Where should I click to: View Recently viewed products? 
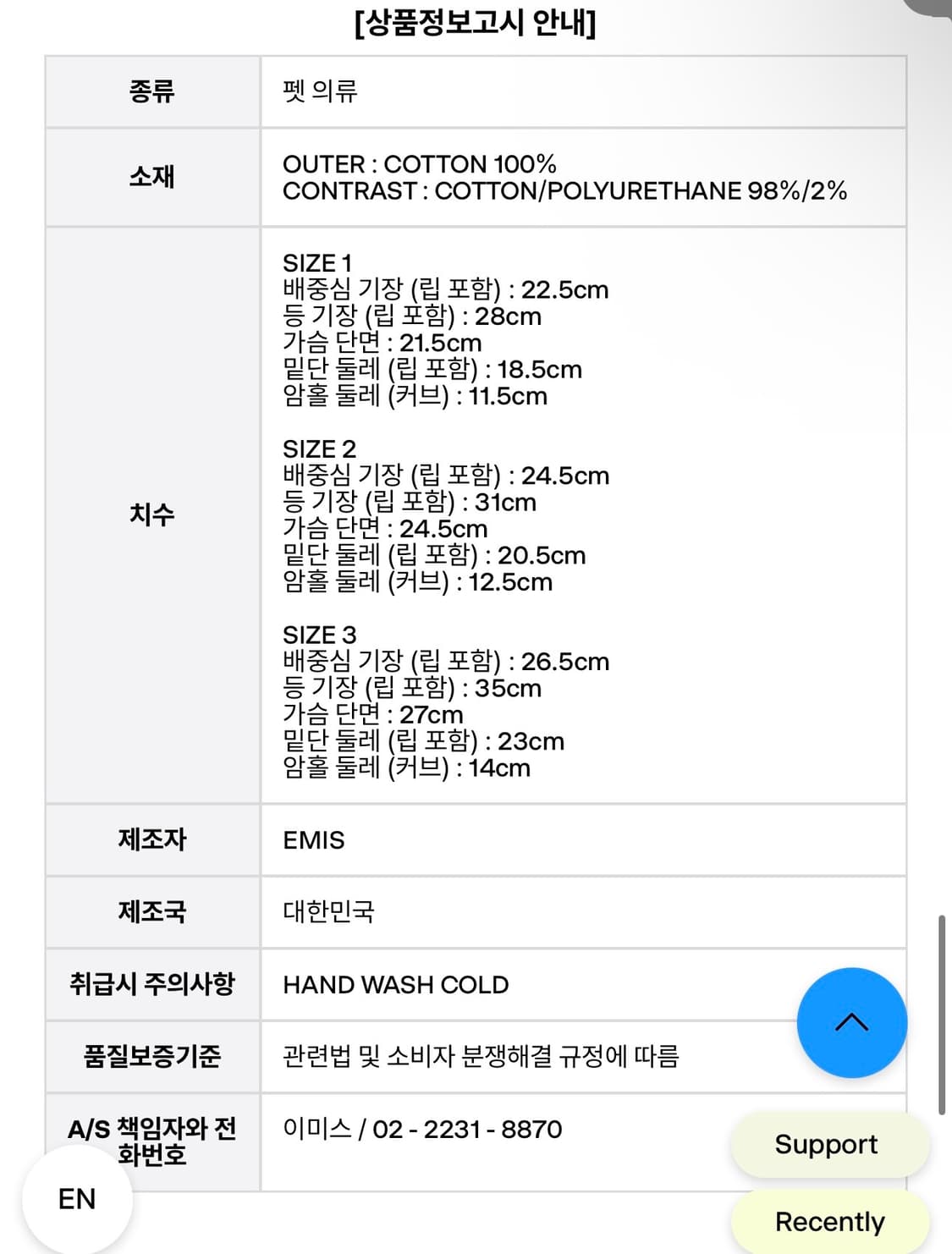coord(829,1221)
